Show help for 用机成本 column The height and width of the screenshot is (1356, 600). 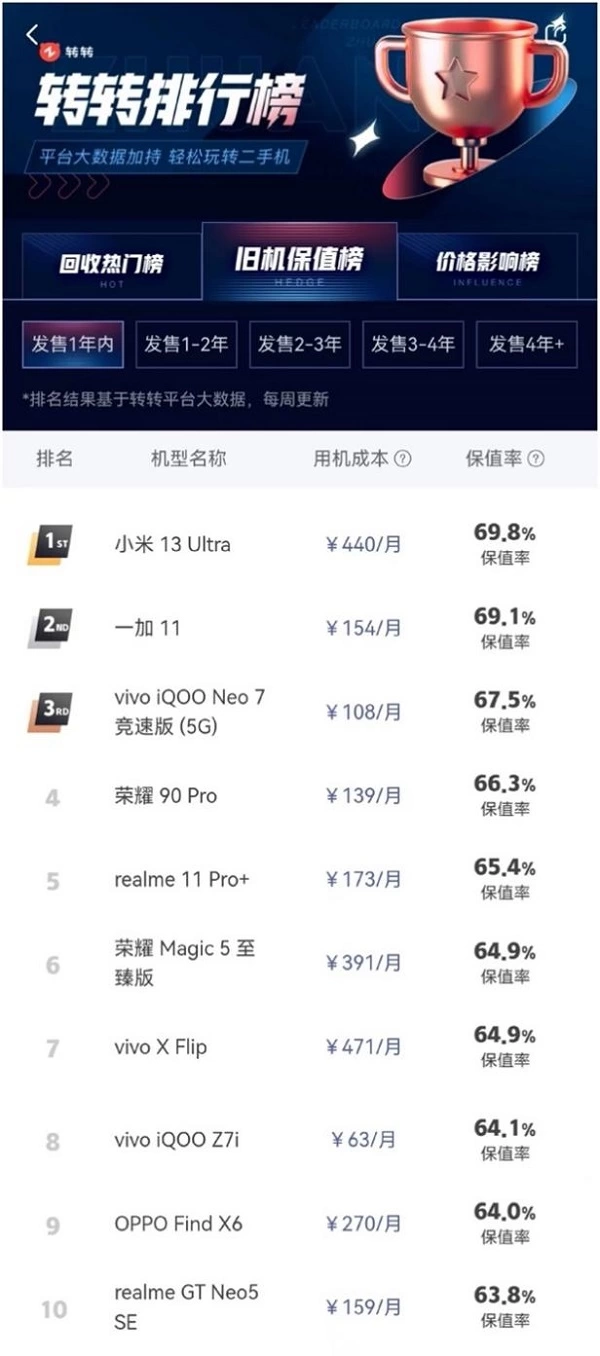[x=403, y=459]
